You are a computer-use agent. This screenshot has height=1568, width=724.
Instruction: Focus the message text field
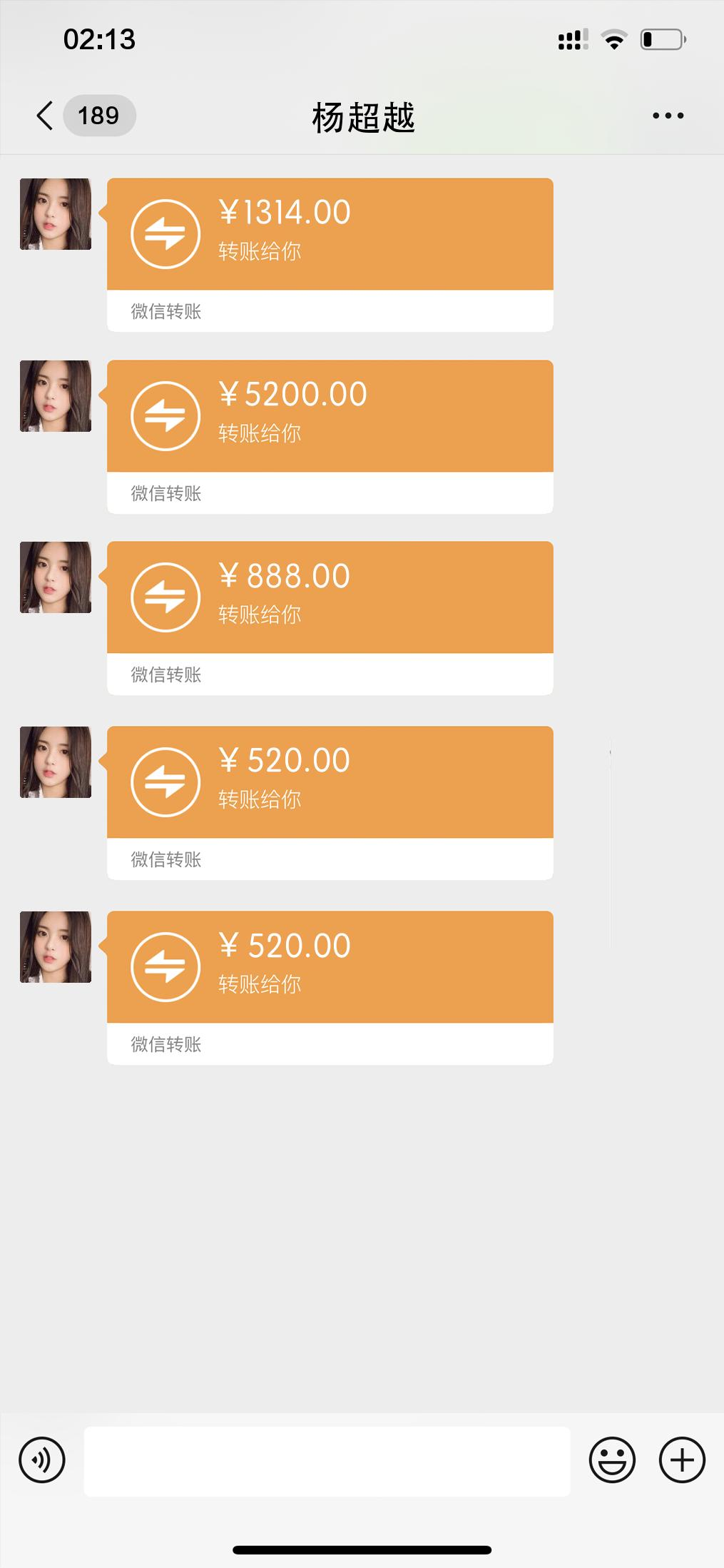pos(327,1461)
